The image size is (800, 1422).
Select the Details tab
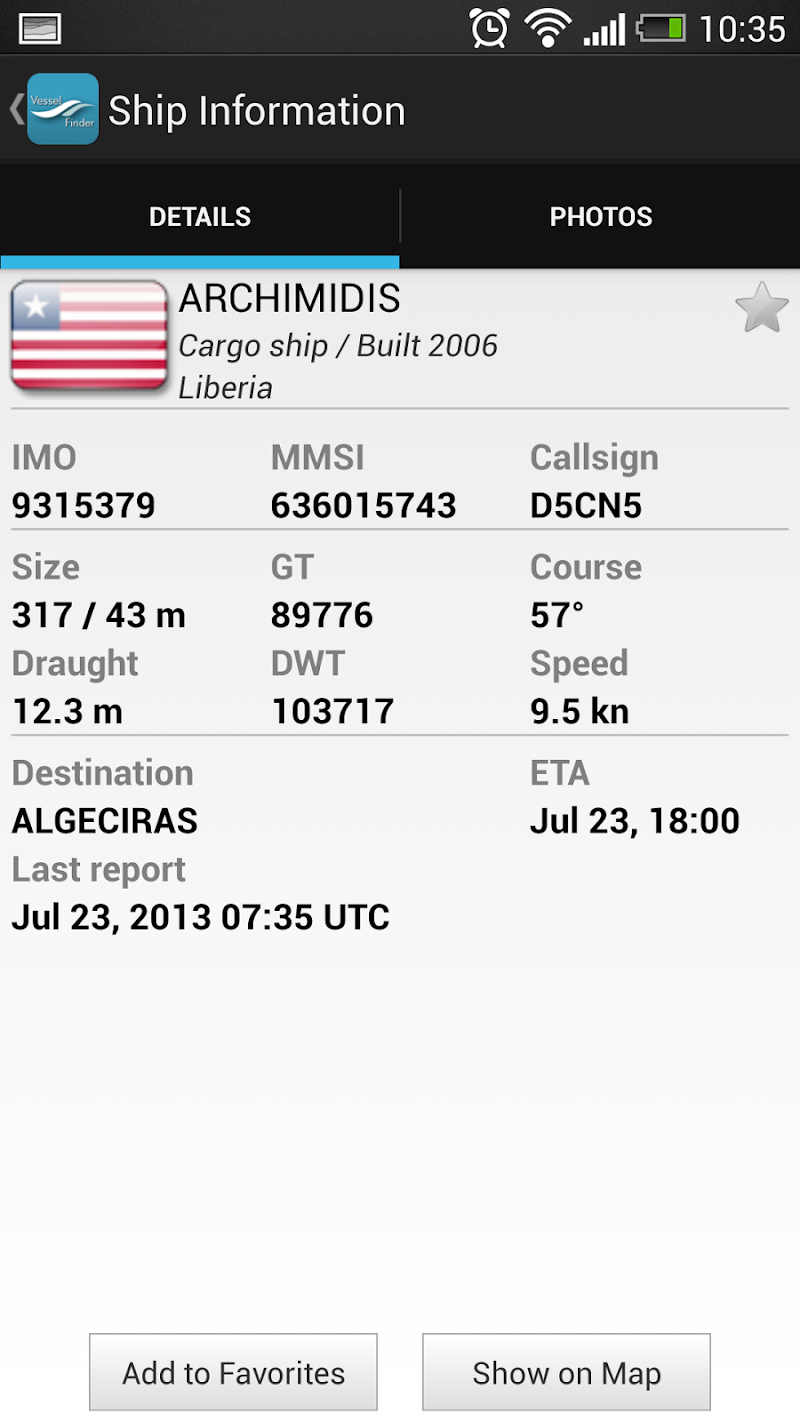(200, 217)
